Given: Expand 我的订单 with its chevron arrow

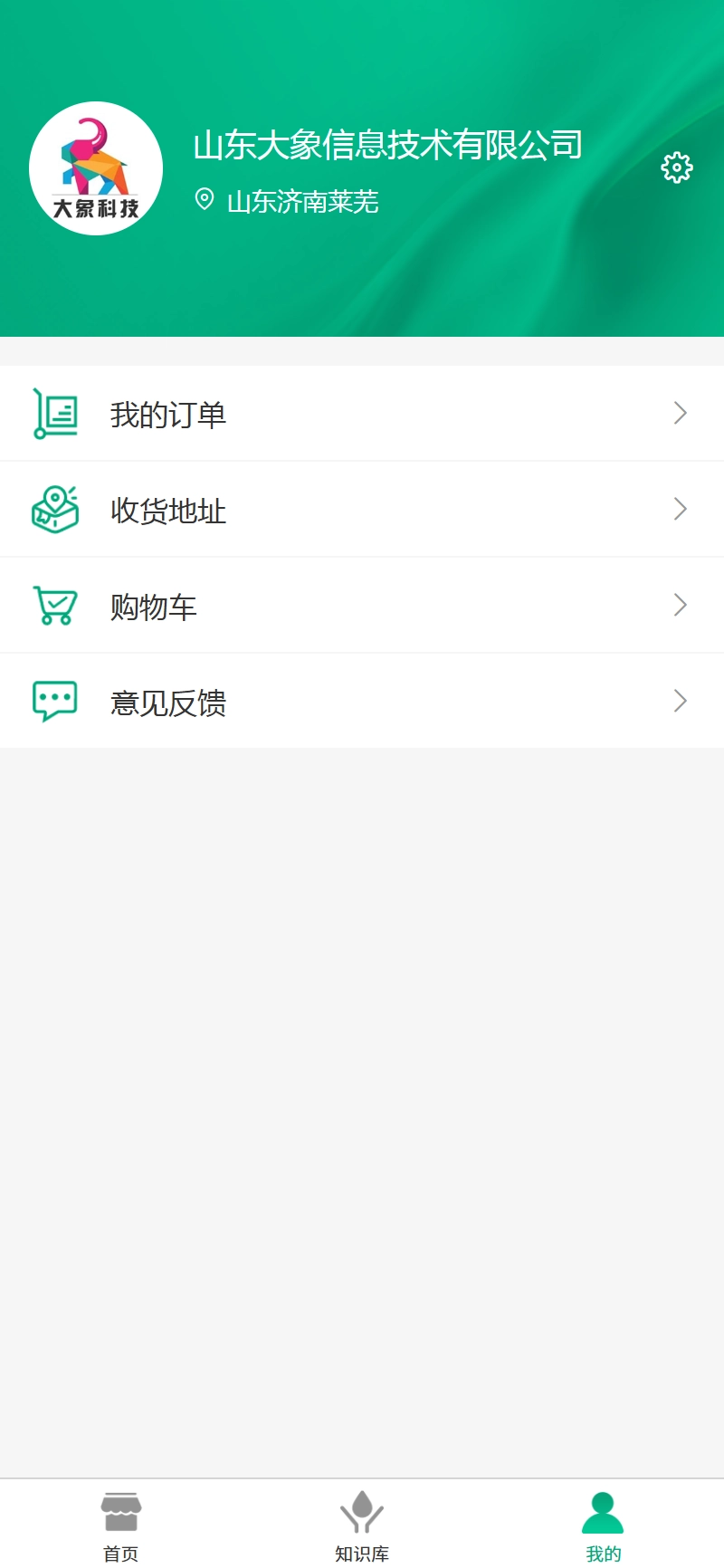Looking at the screenshot, I should [x=681, y=413].
